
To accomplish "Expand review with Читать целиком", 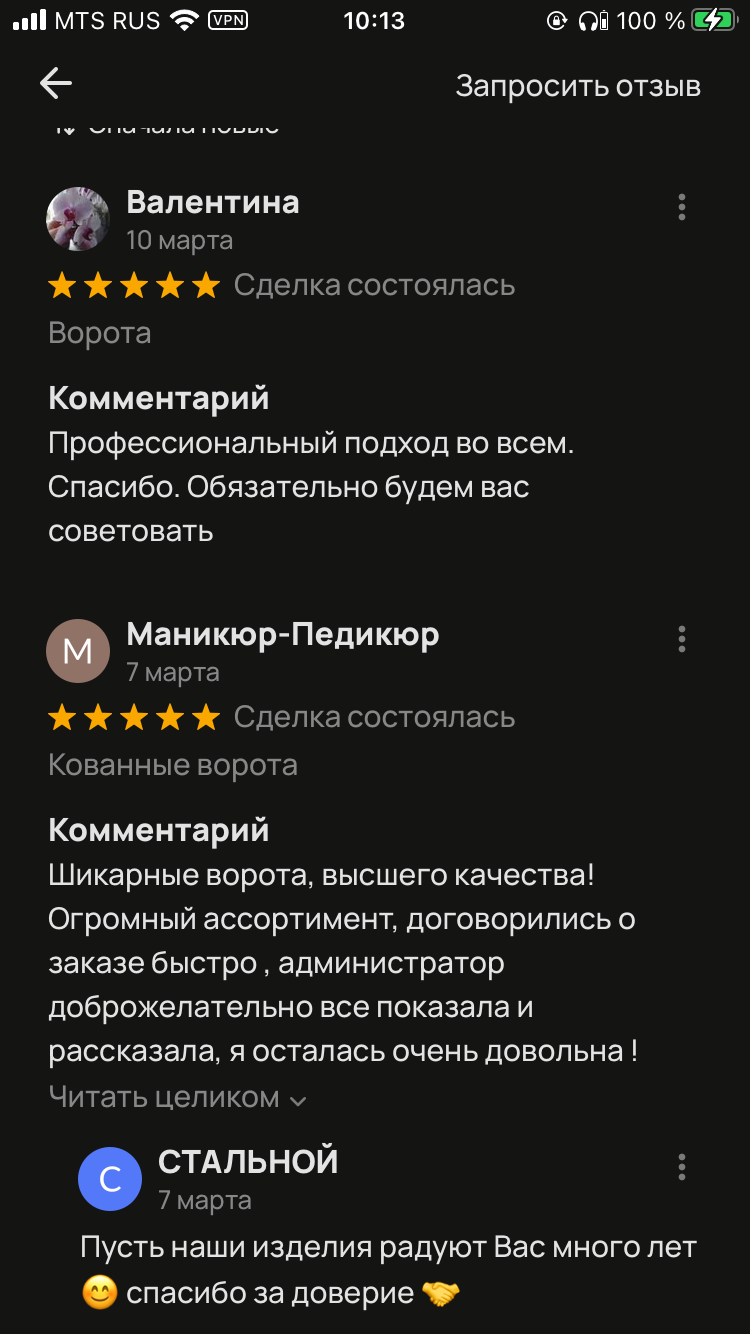I will [177, 1097].
